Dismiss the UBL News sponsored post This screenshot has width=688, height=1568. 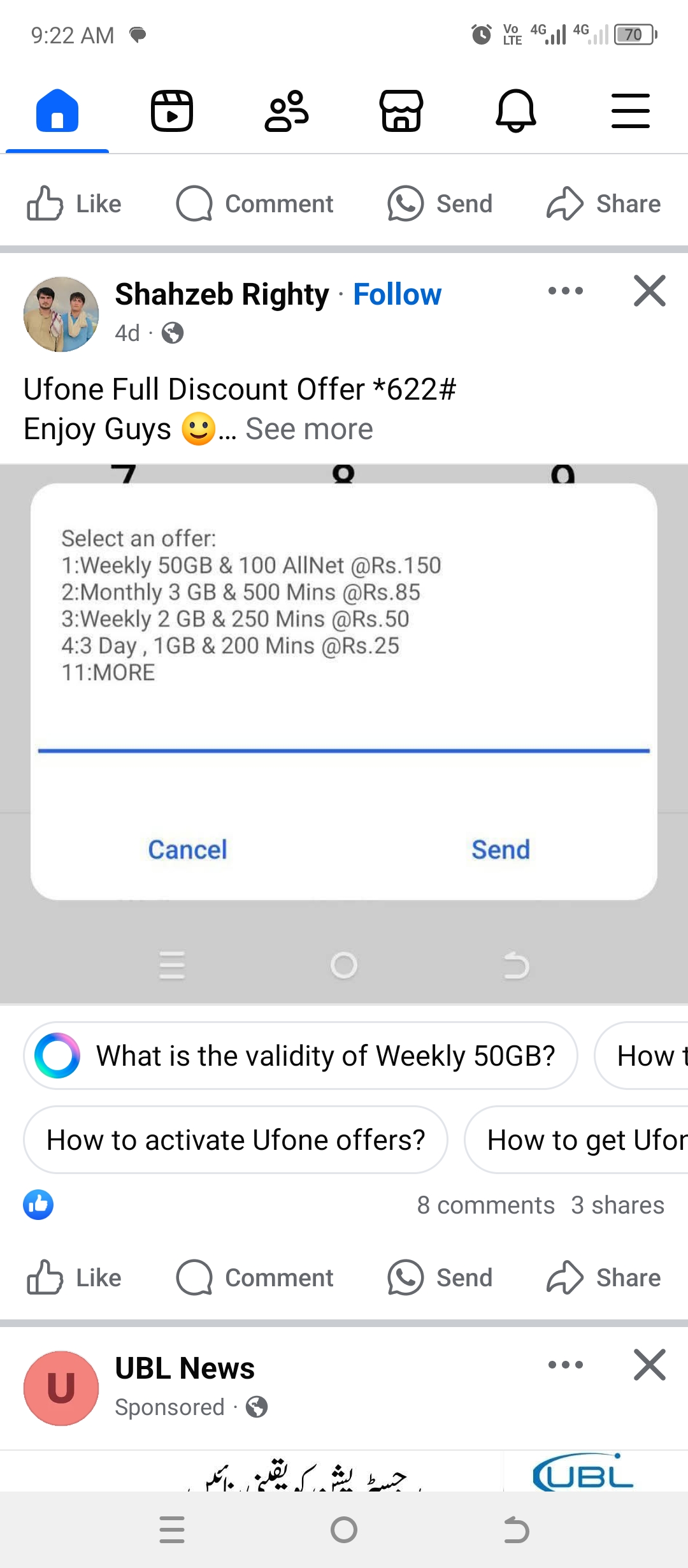coord(649,1365)
